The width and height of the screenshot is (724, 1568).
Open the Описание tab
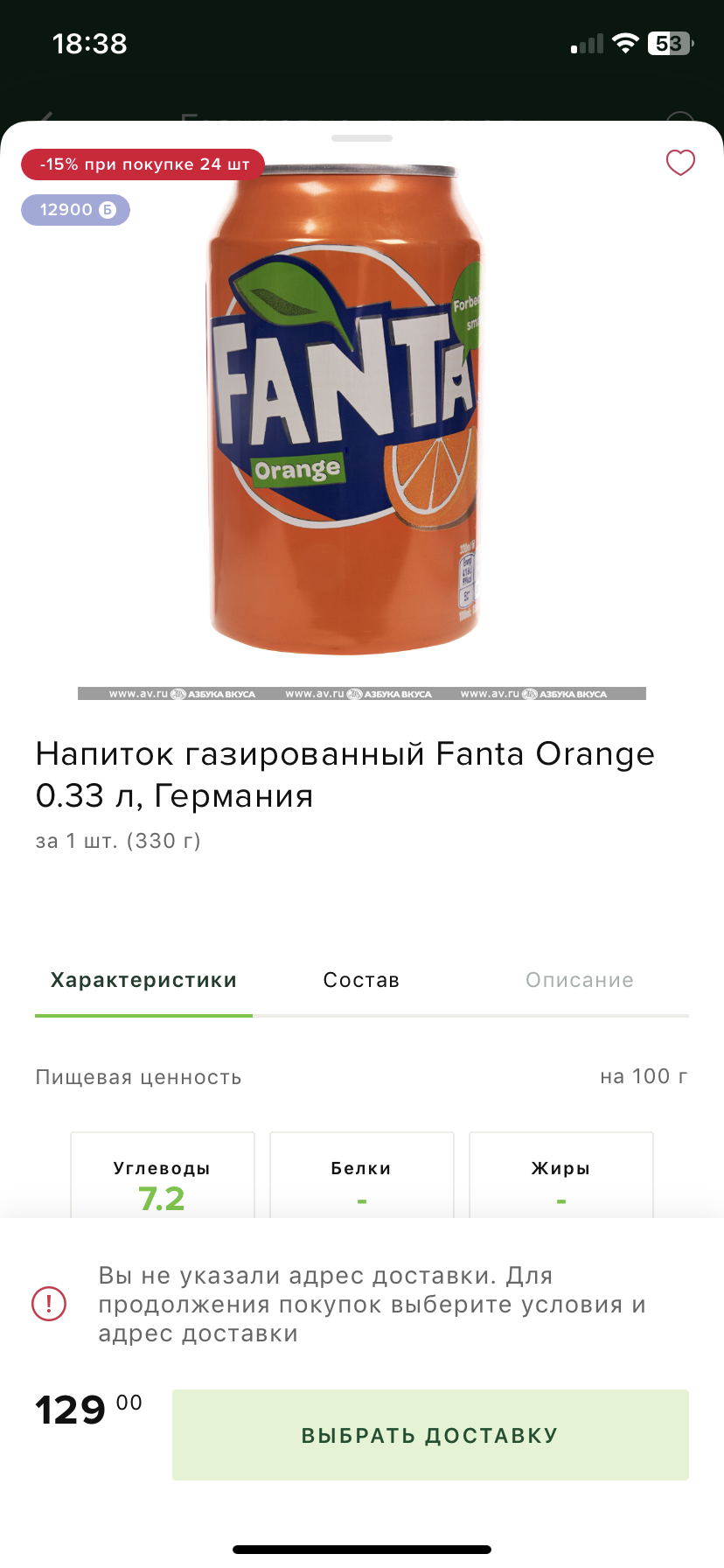coord(580,980)
